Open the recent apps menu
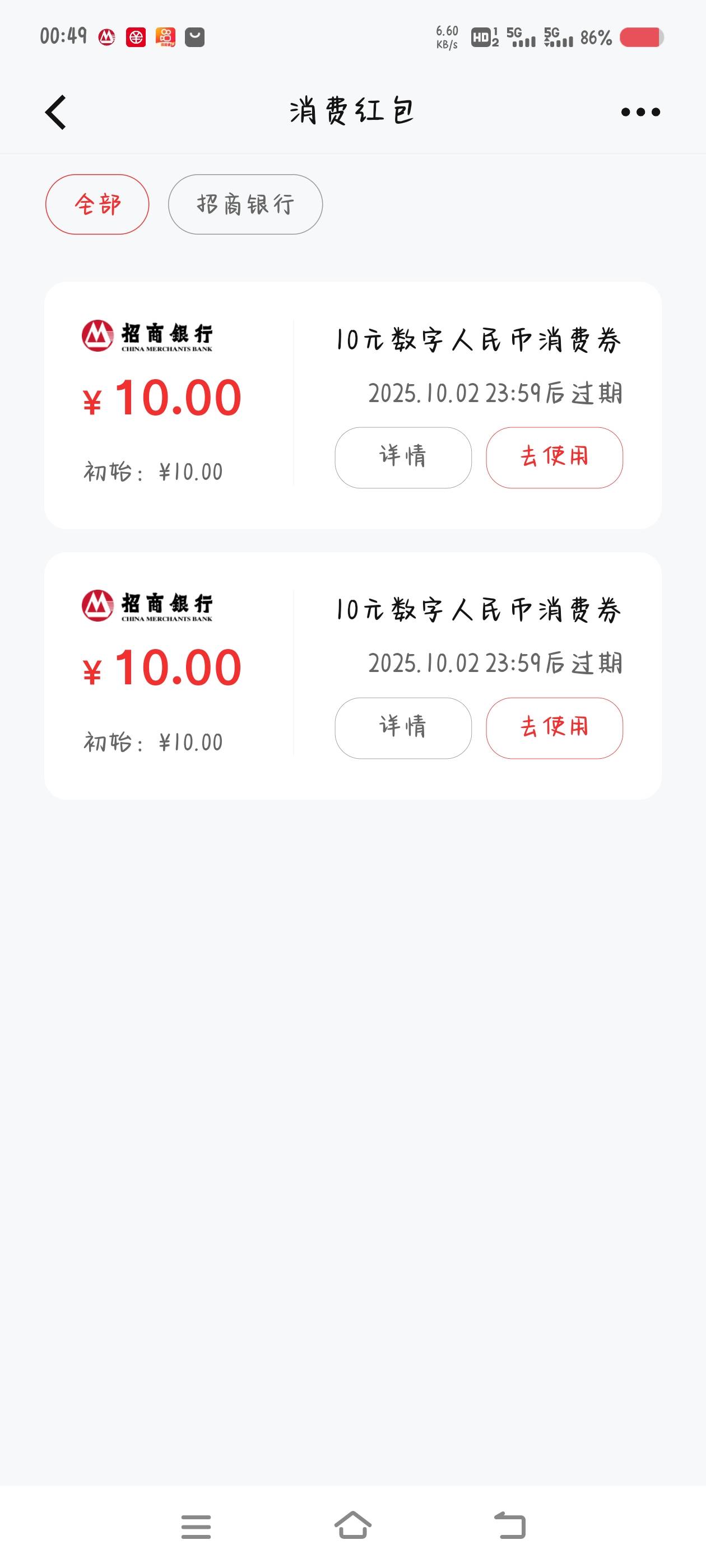 196,1527
